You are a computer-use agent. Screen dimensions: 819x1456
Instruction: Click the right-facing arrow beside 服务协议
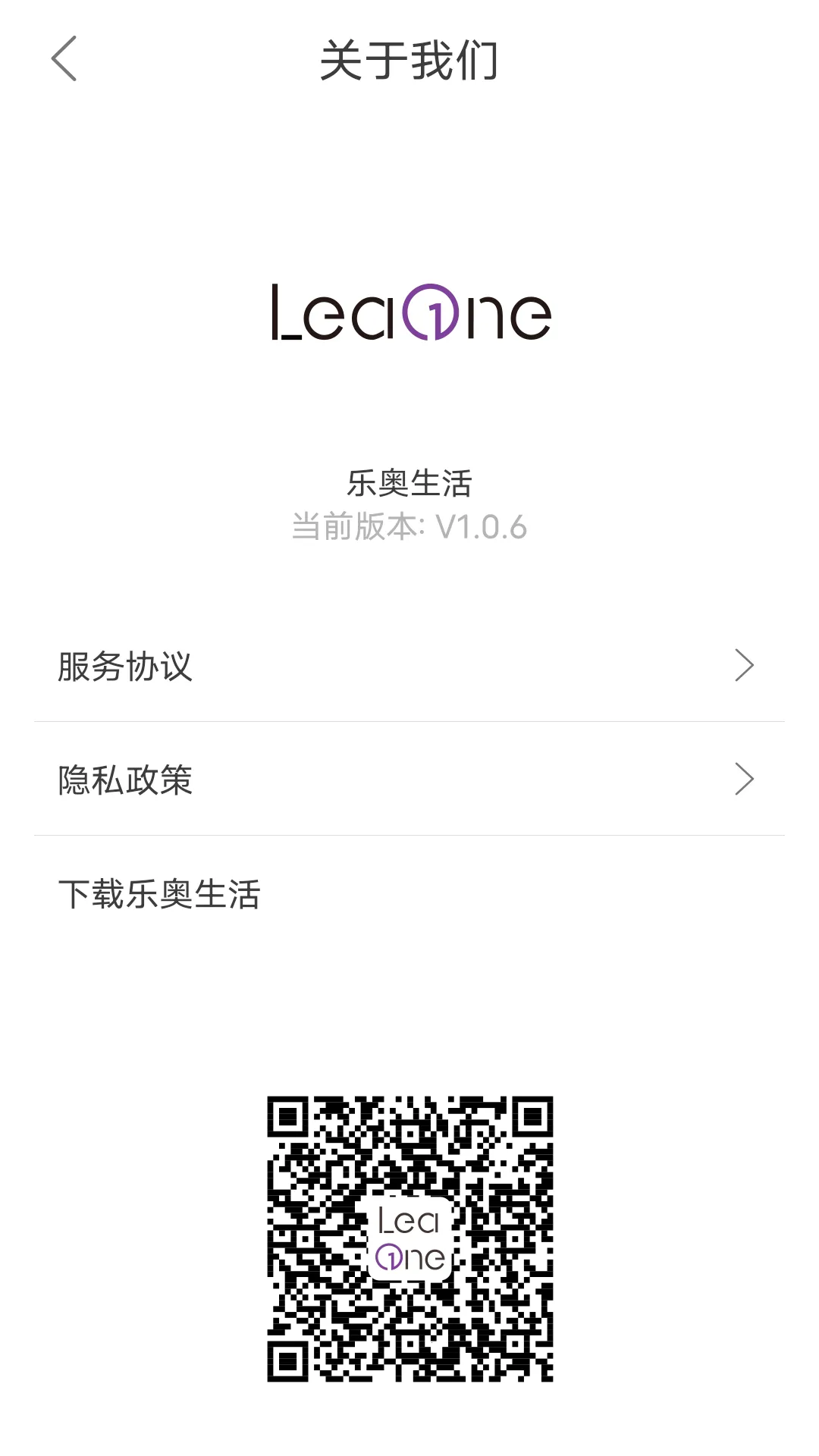746,665
